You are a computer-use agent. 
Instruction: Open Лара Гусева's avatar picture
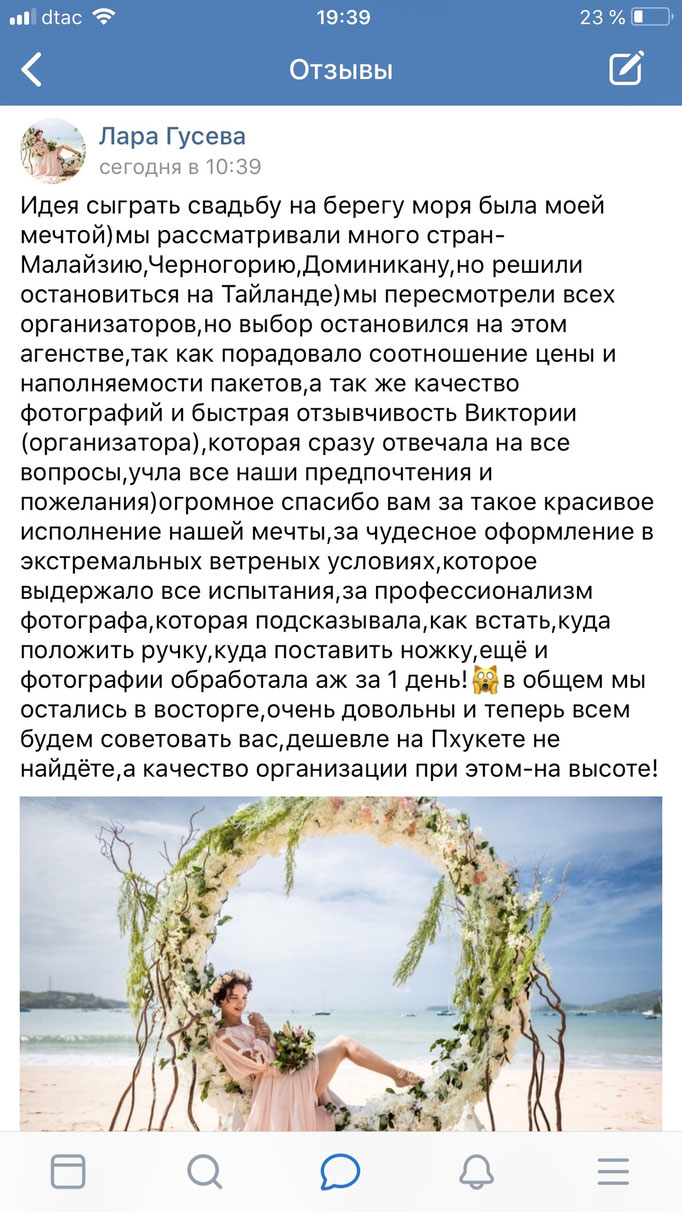click(53, 151)
